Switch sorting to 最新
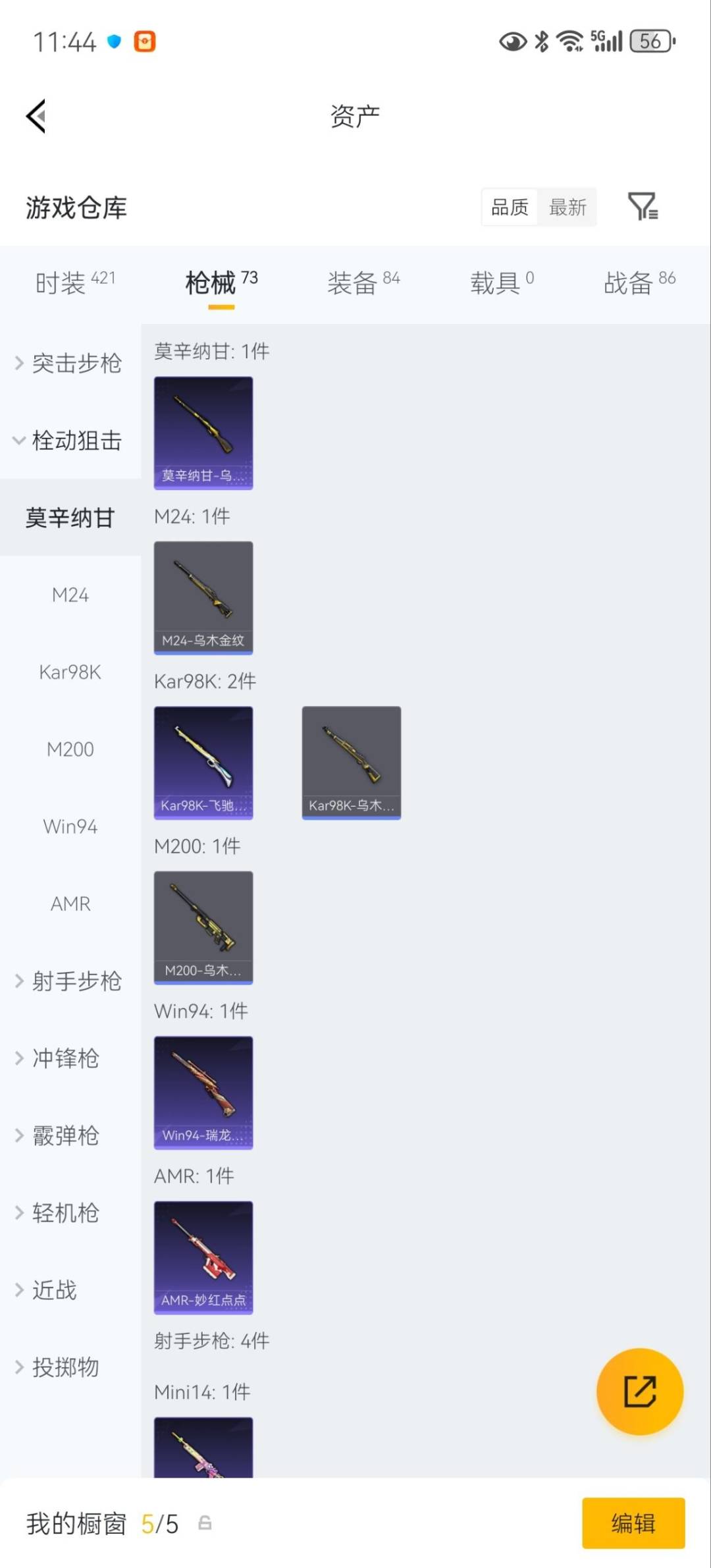 [x=567, y=207]
